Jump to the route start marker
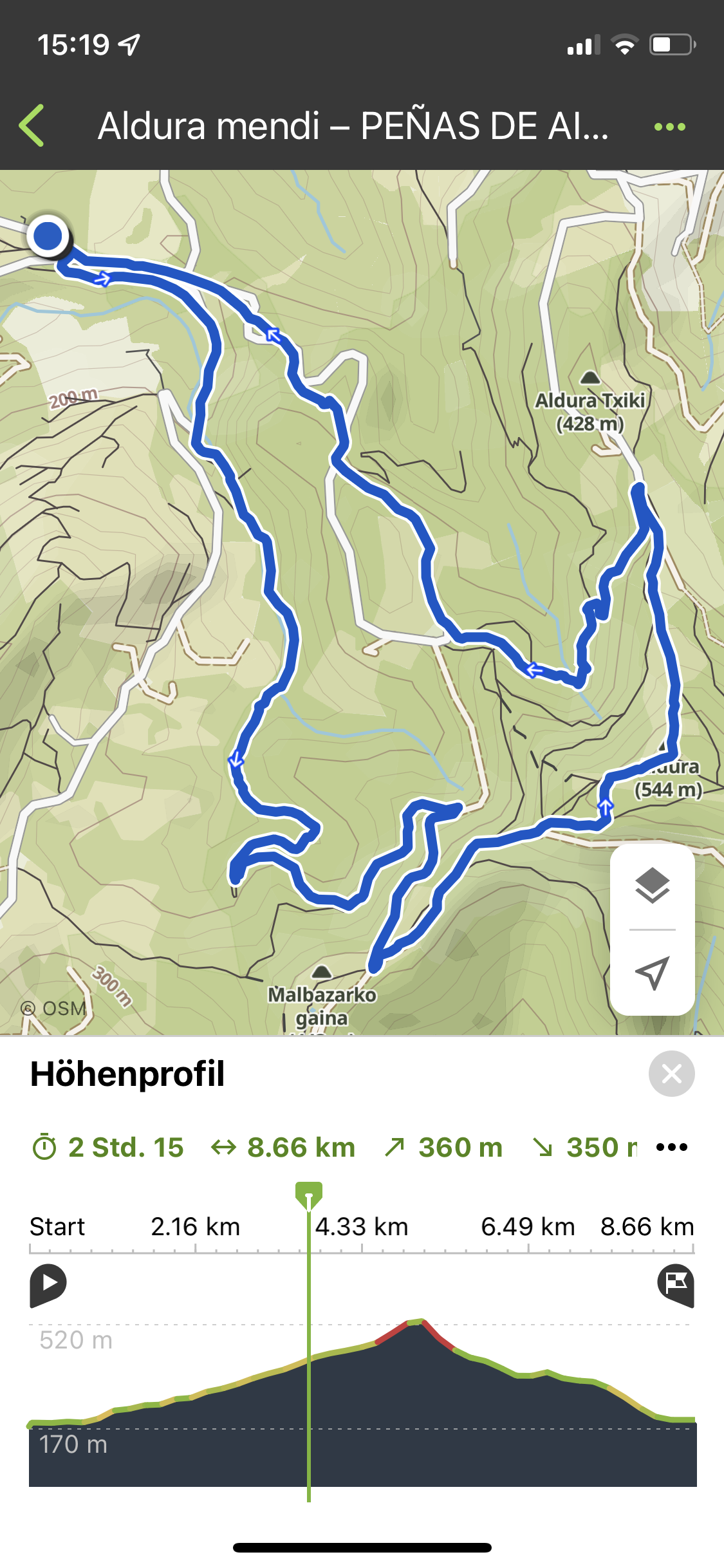Image resolution: width=724 pixels, height=1568 pixels. [x=48, y=1285]
